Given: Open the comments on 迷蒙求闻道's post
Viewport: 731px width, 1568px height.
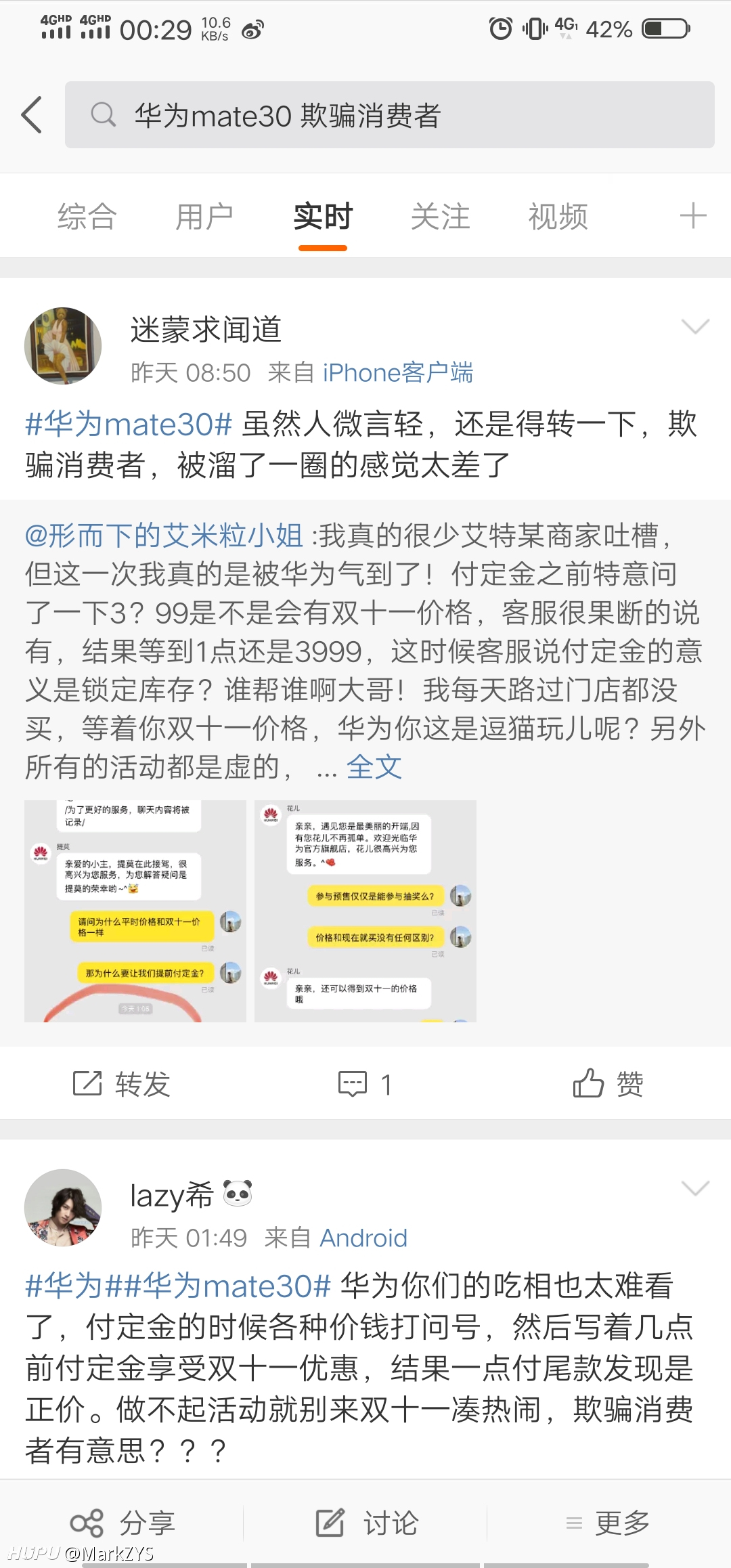Looking at the screenshot, I should 365,1084.
